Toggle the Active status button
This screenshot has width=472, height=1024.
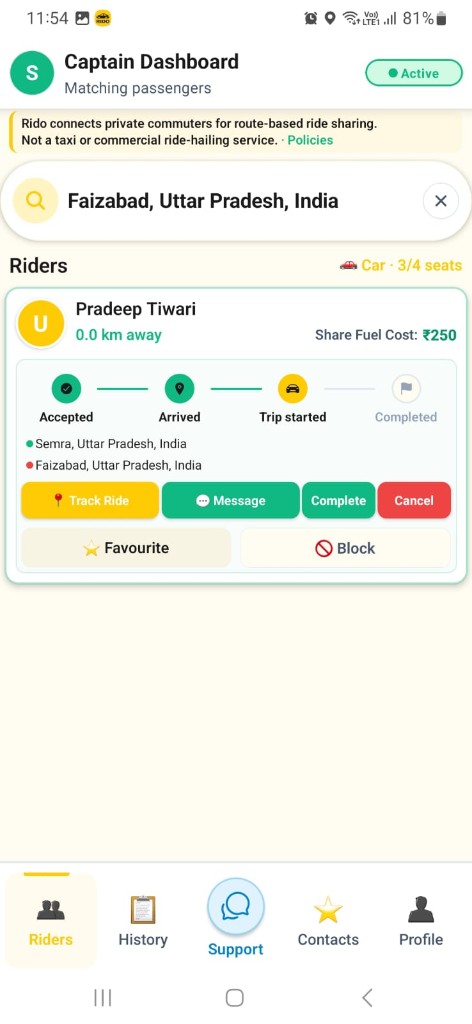click(413, 73)
